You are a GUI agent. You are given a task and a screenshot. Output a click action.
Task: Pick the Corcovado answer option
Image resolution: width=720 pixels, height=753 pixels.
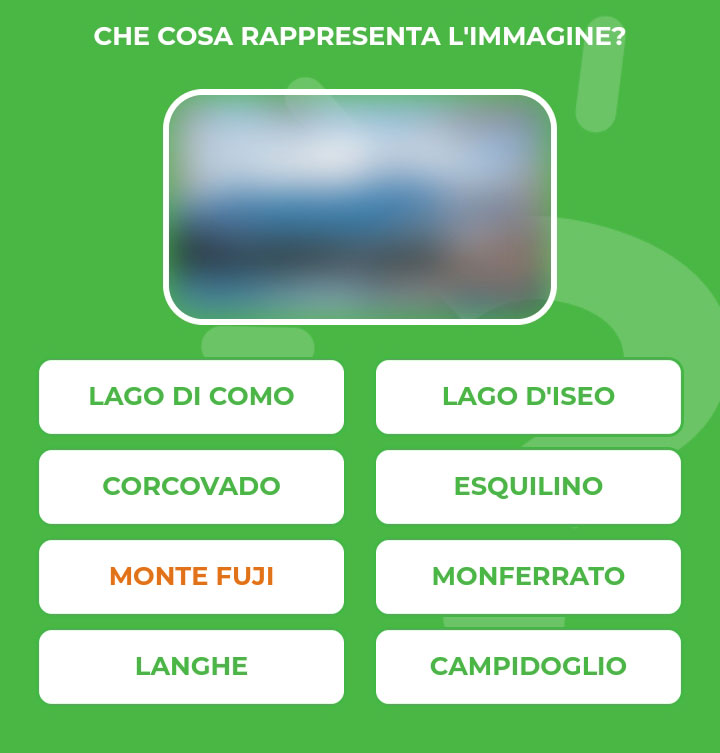[191, 487]
